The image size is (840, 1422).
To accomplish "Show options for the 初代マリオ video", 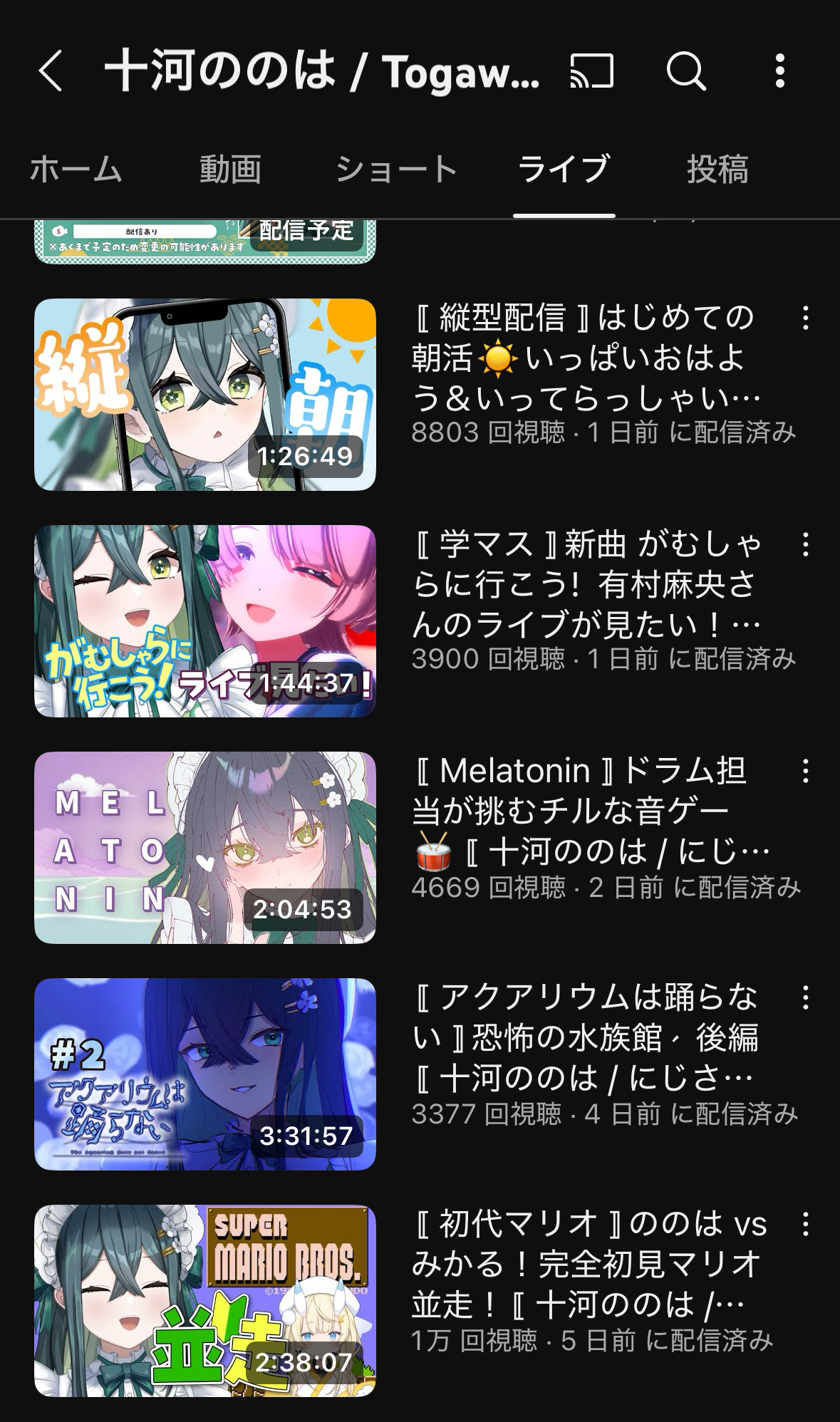I will coord(805,1224).
